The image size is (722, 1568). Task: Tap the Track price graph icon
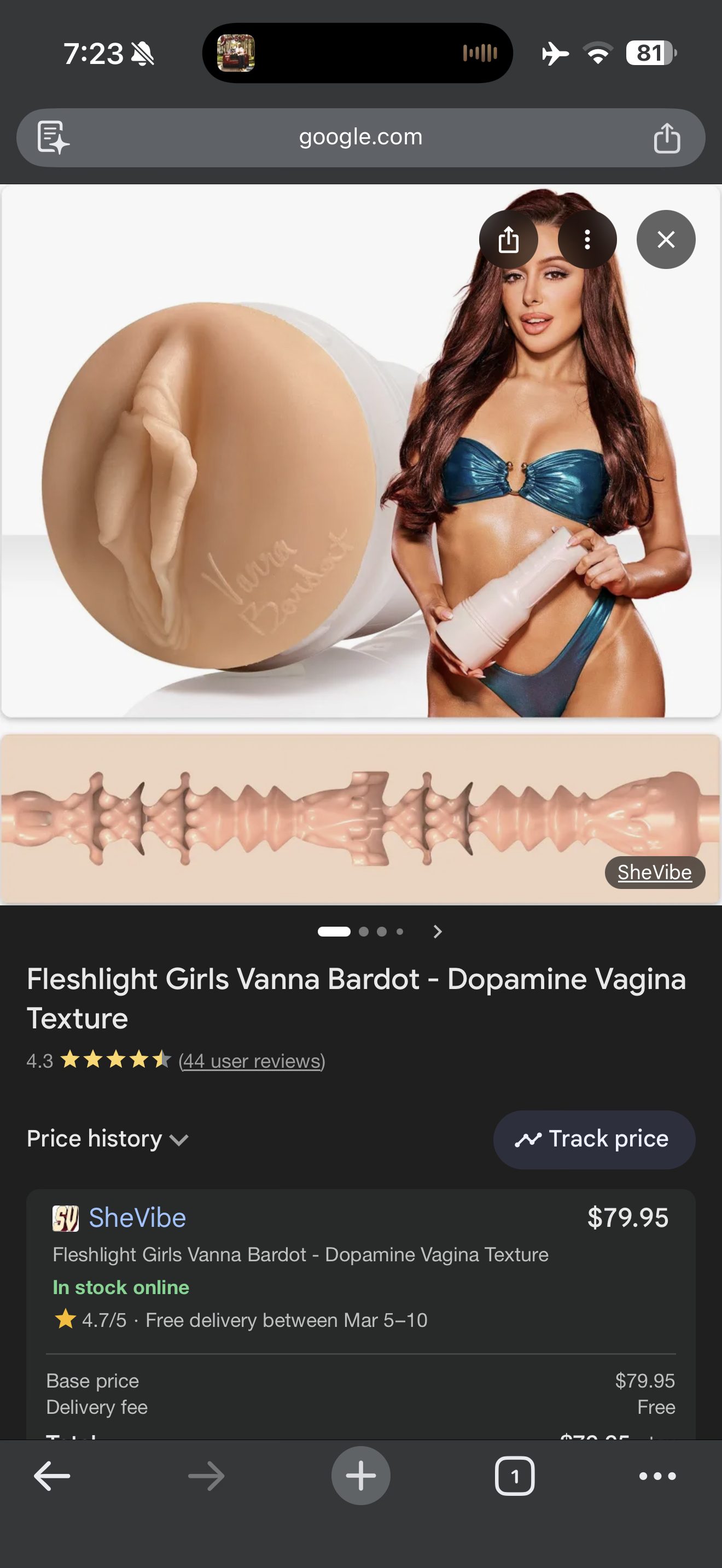[529, 1138]
